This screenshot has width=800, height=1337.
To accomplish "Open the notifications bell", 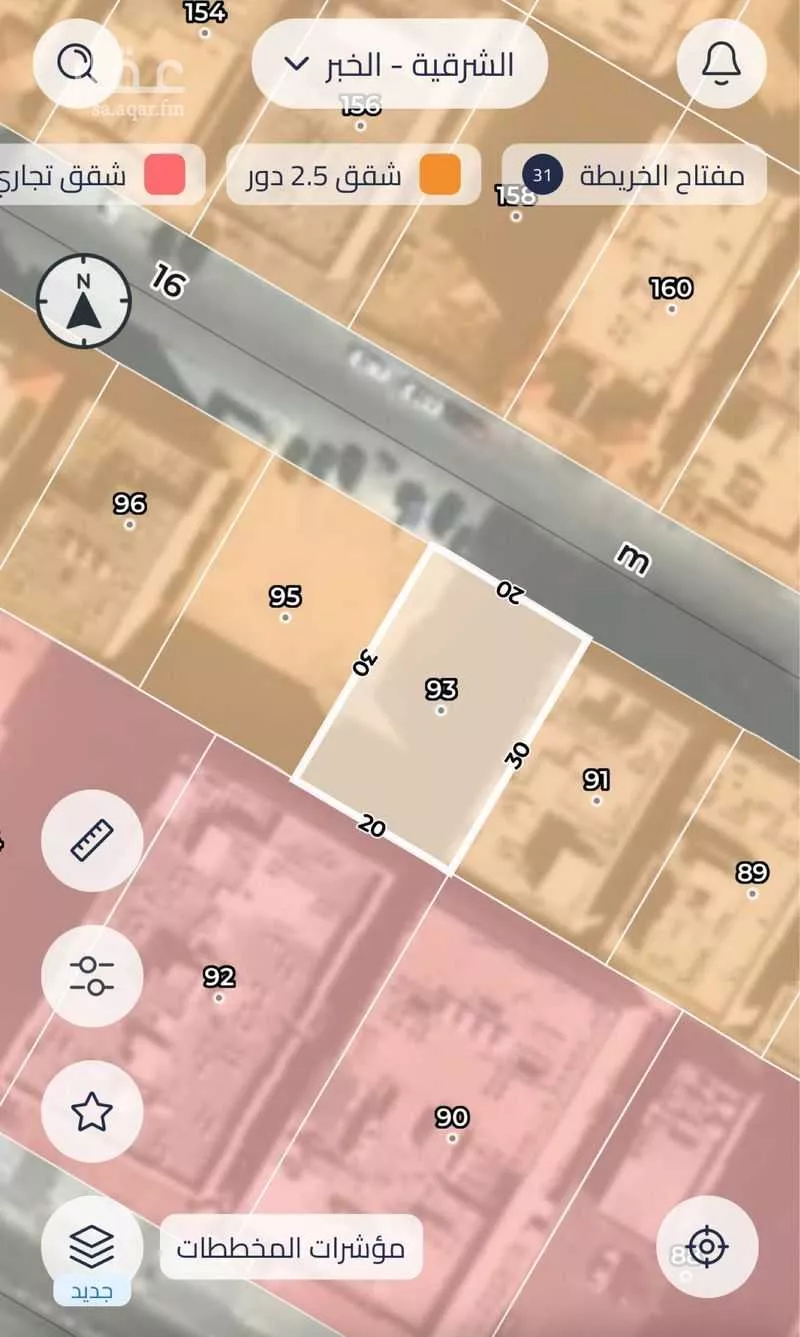I will coord(721,63).
